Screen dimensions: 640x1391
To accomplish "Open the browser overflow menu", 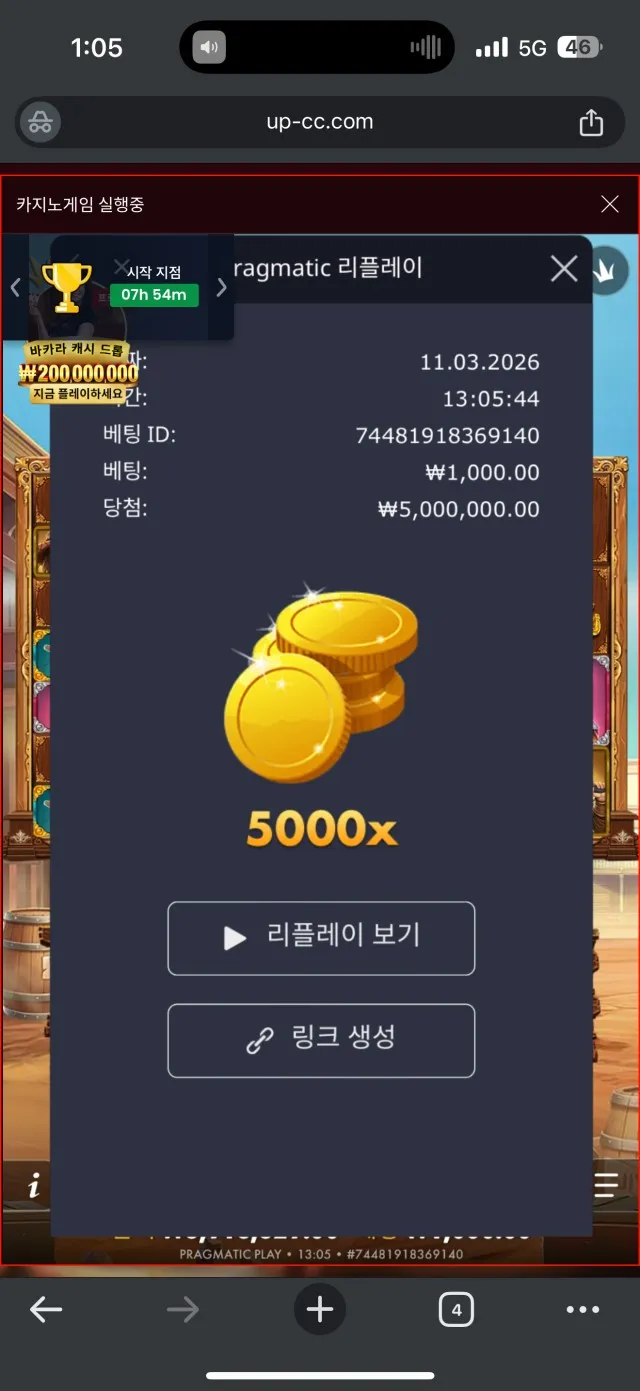I will (583, 1310).
